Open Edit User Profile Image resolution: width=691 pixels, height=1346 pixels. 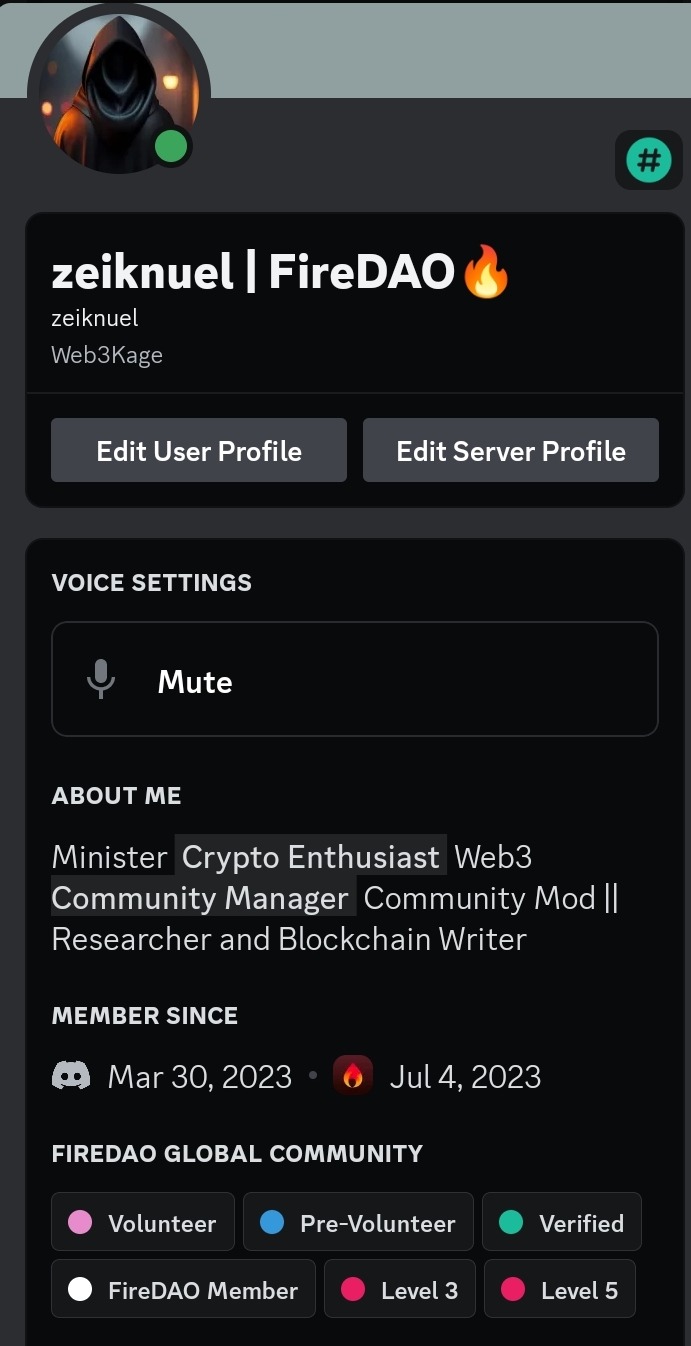coord(199,450)
